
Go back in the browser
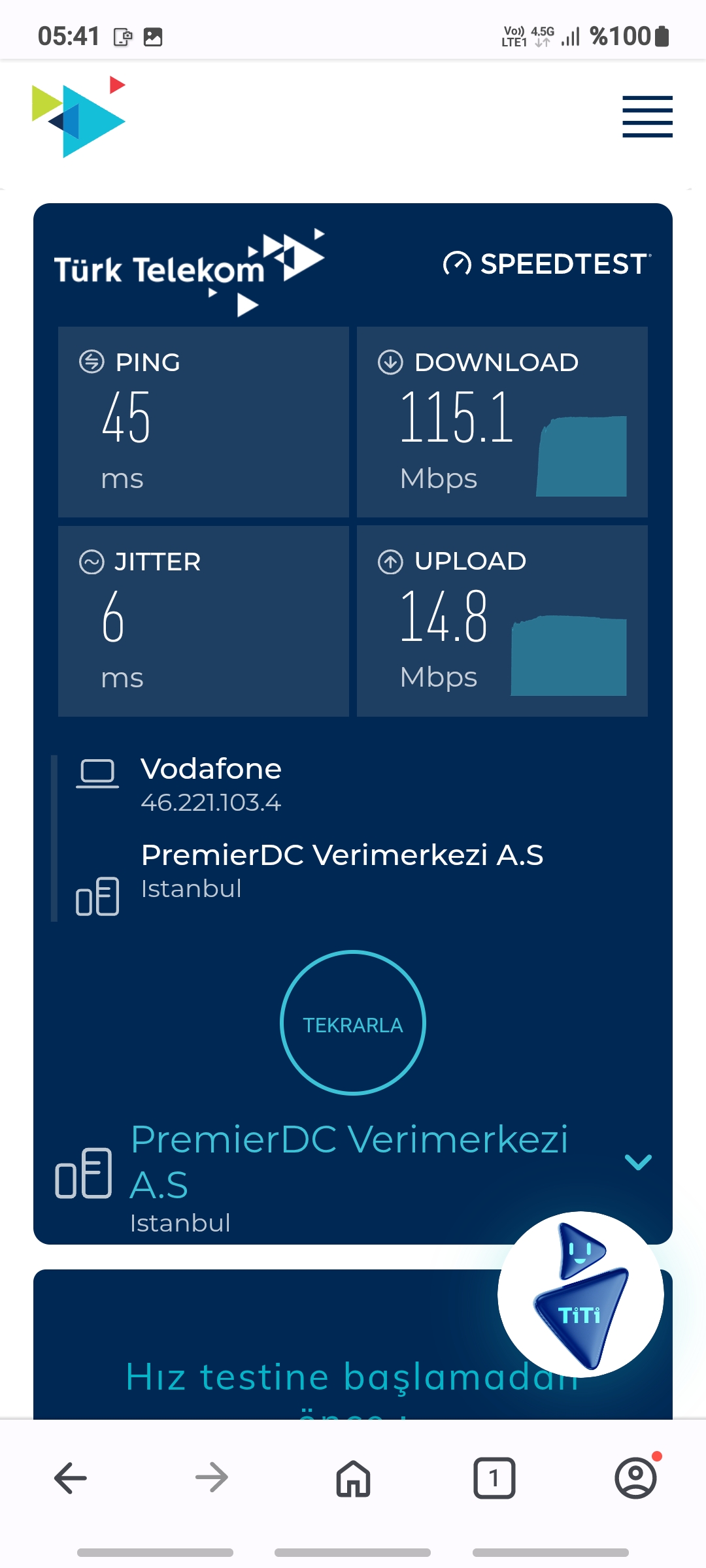tap(71, 1478)
